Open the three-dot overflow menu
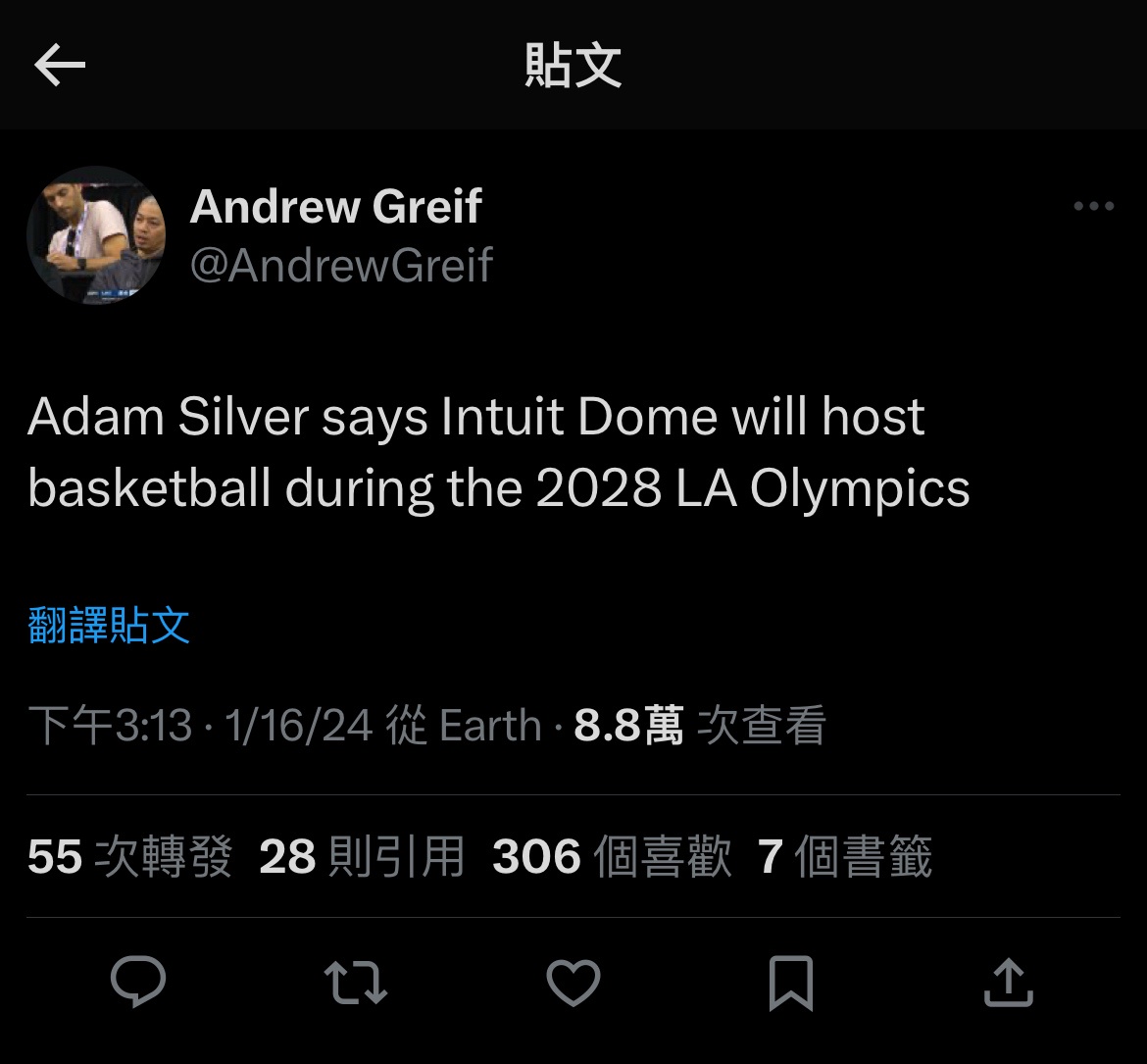1147x1064 pixels. coord(1093,207)
